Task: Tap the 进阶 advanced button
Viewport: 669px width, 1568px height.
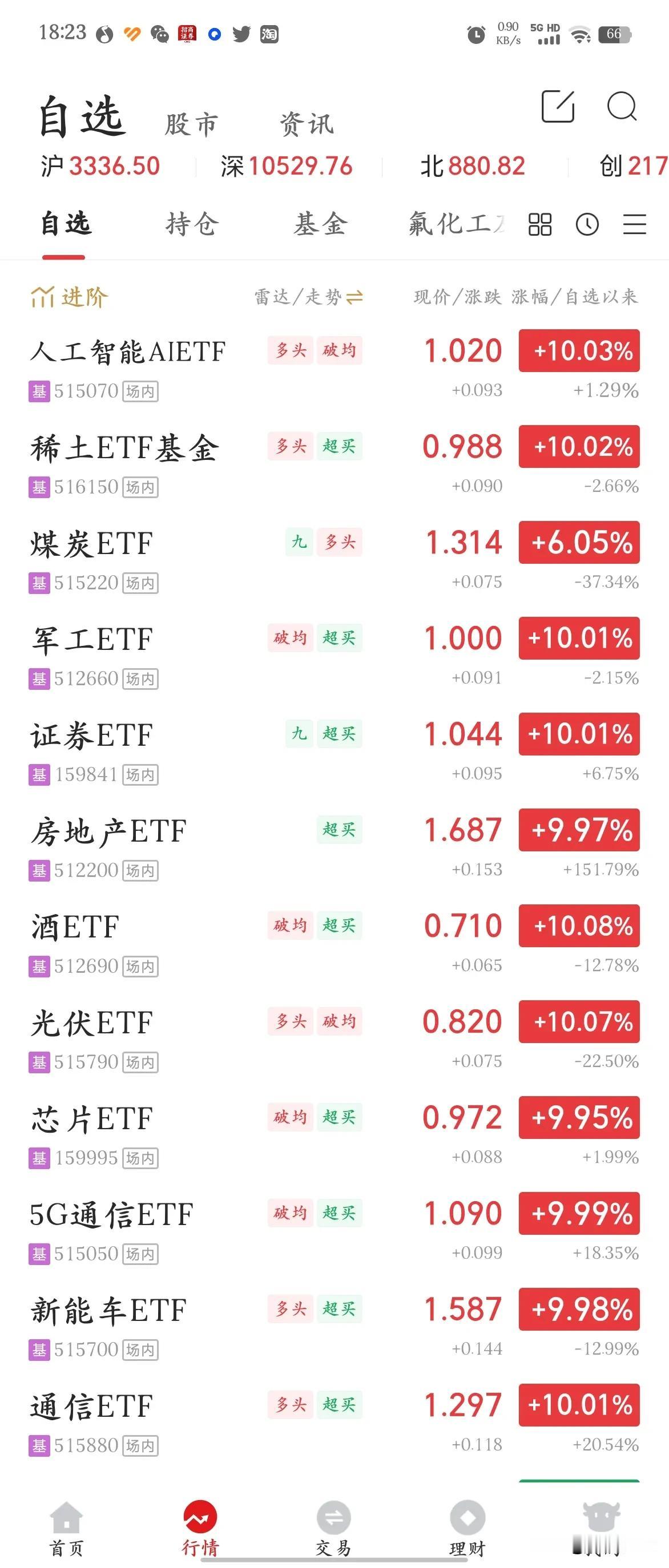Action: (x=70, y=298)
